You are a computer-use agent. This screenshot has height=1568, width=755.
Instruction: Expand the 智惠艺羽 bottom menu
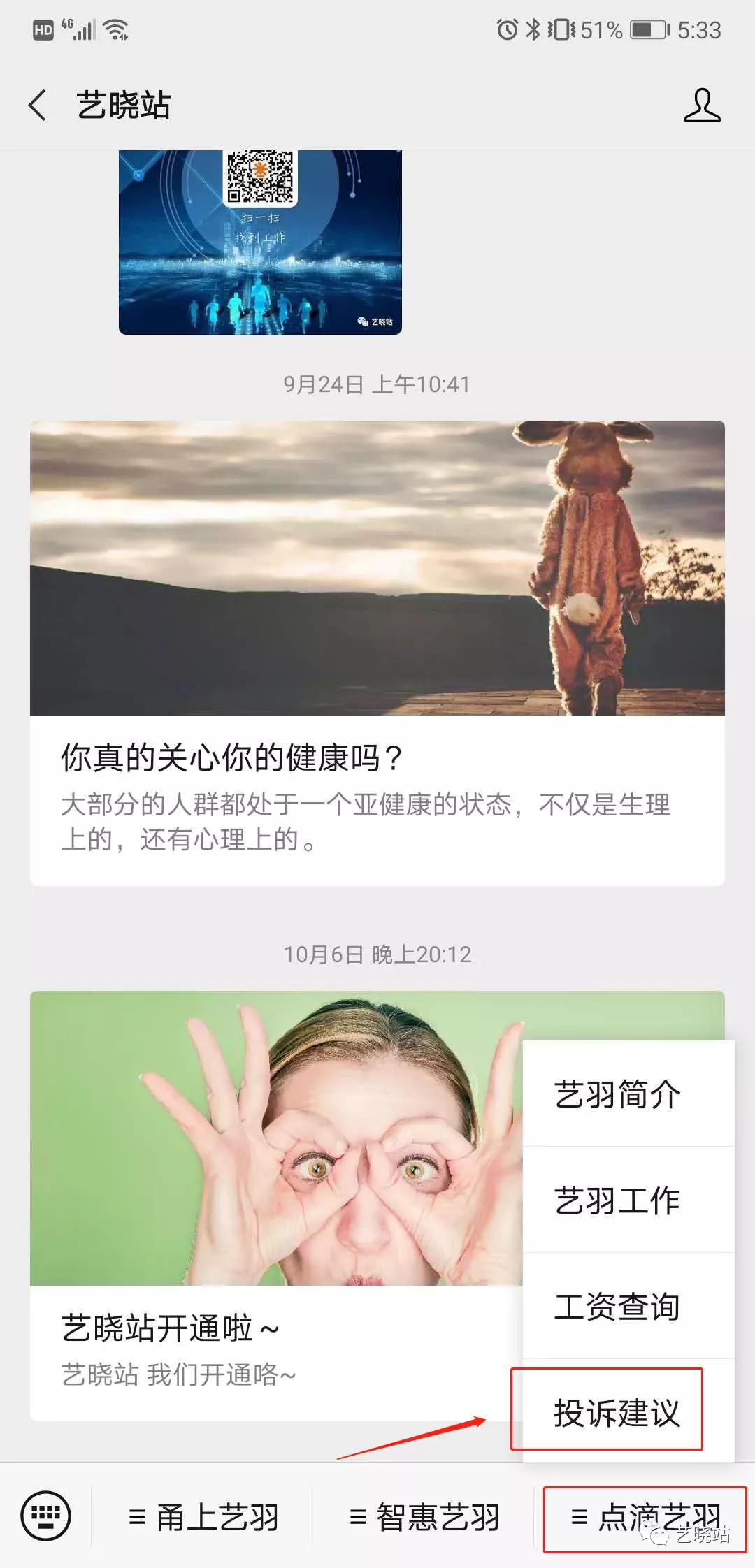coord(424,1518)
